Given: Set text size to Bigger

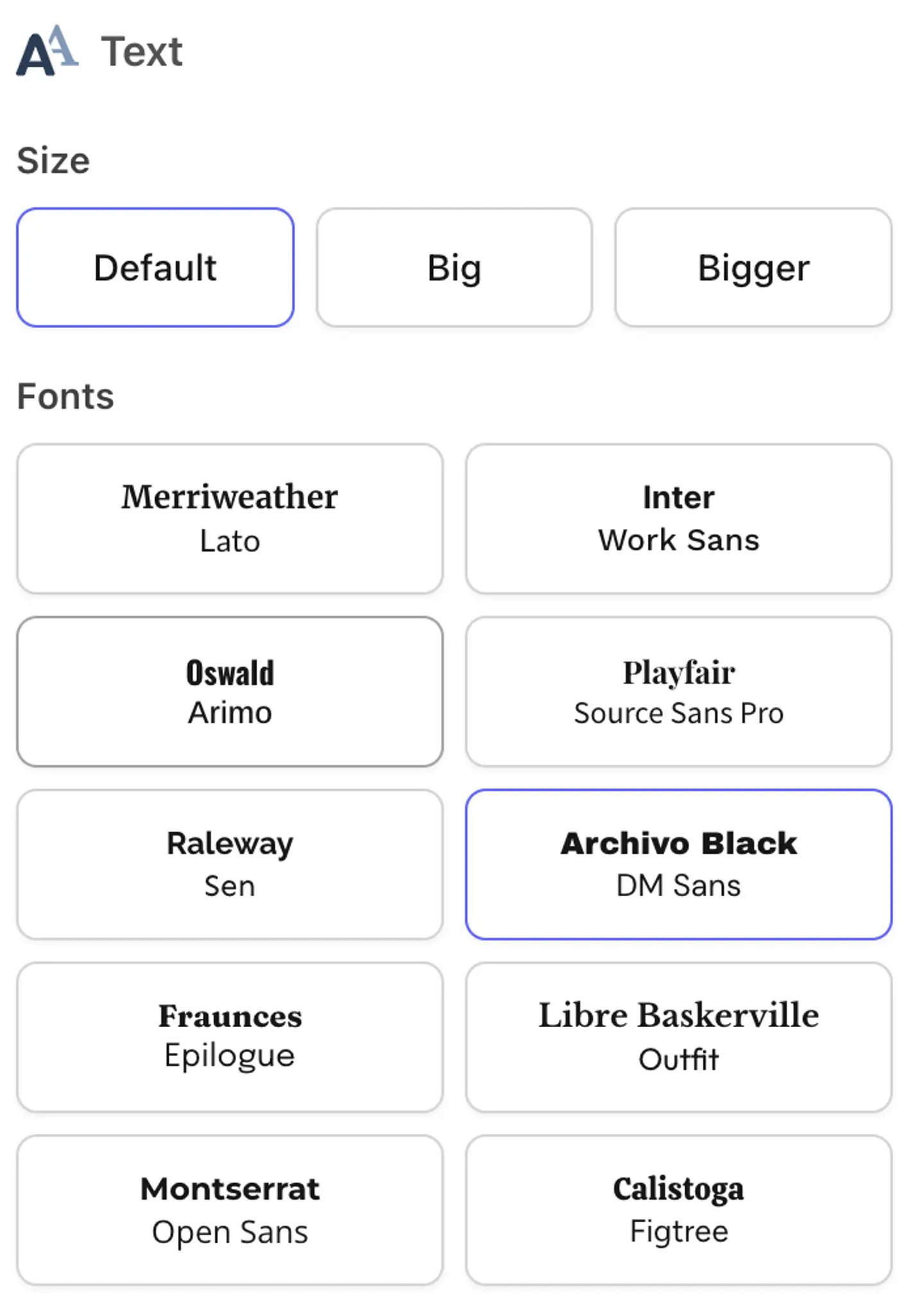Looking at the screenshot, I should [753, 268].
